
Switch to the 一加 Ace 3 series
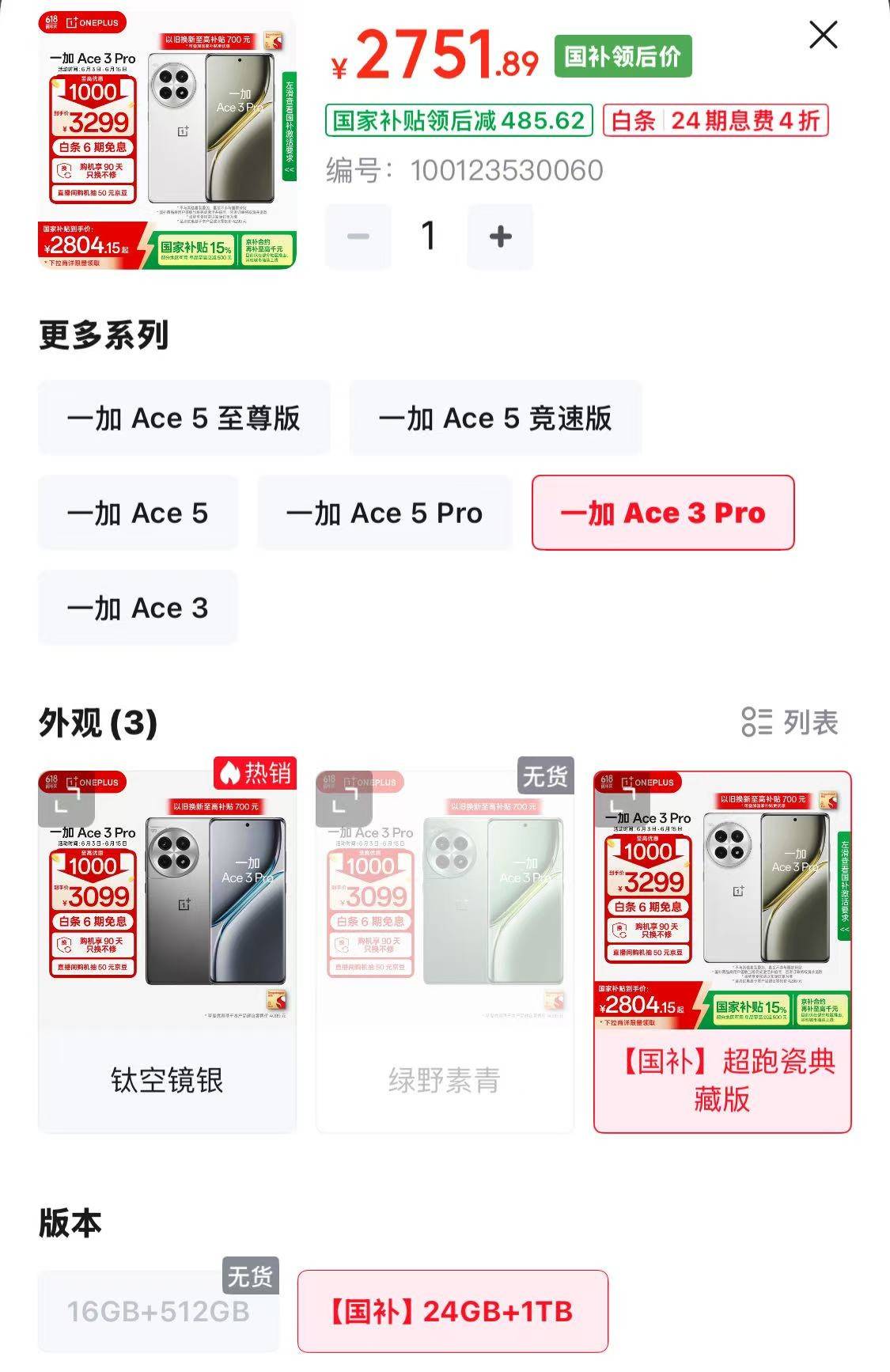point(138,608)
